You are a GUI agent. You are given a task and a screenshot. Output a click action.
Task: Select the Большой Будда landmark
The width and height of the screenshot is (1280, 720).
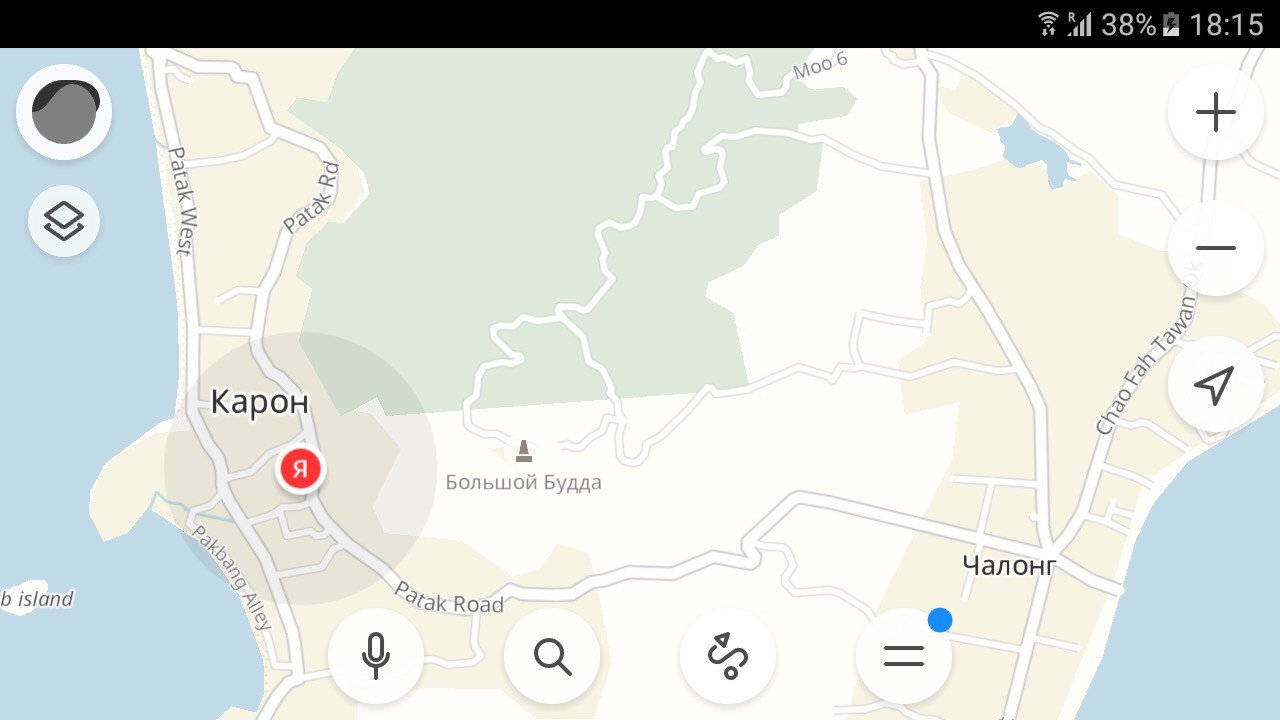click(523, 452)
